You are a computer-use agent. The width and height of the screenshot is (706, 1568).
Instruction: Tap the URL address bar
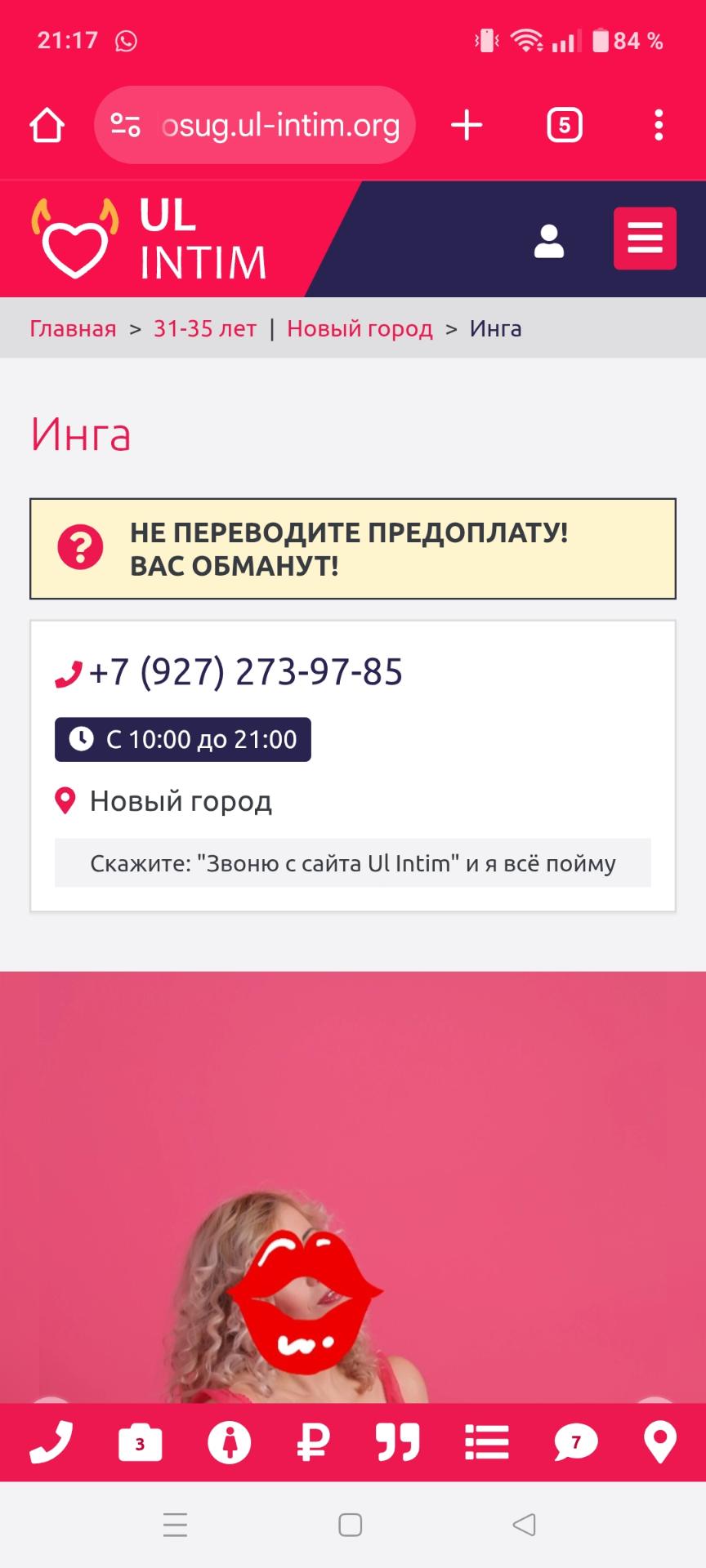point(279,125)
